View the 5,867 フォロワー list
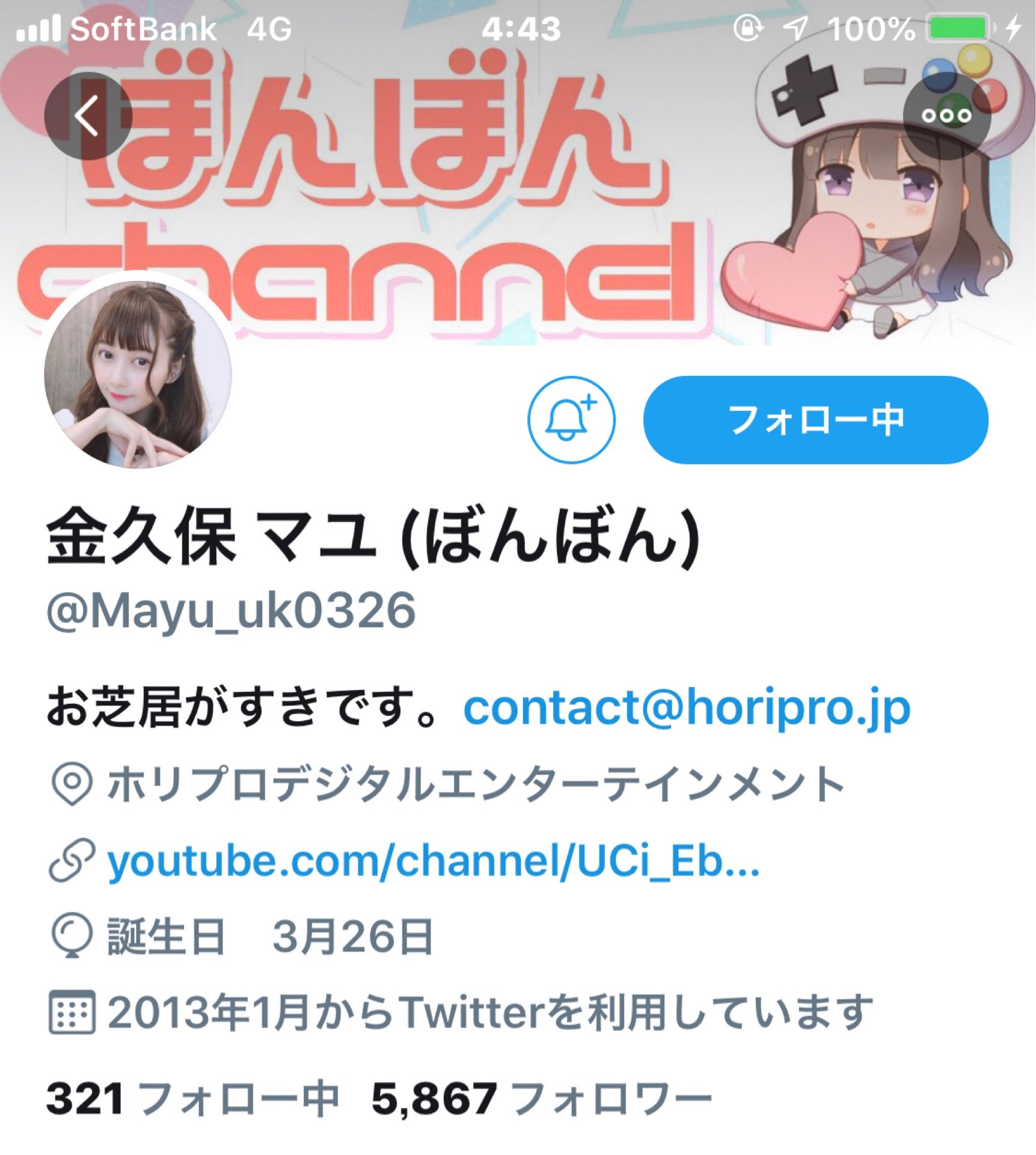 coord(541,1098)
